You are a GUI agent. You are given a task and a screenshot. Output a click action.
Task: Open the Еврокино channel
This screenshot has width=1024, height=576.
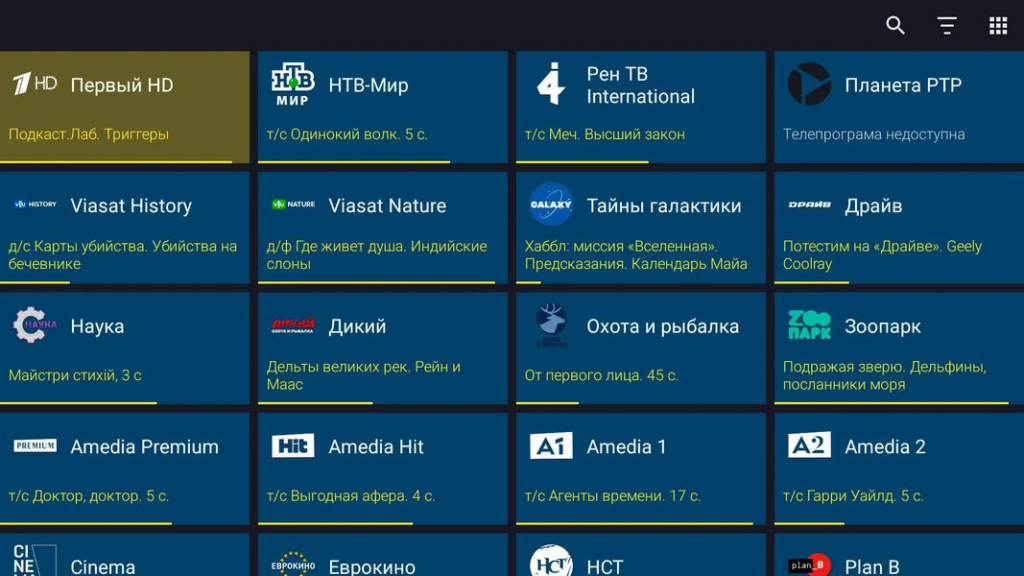point(382,558)
